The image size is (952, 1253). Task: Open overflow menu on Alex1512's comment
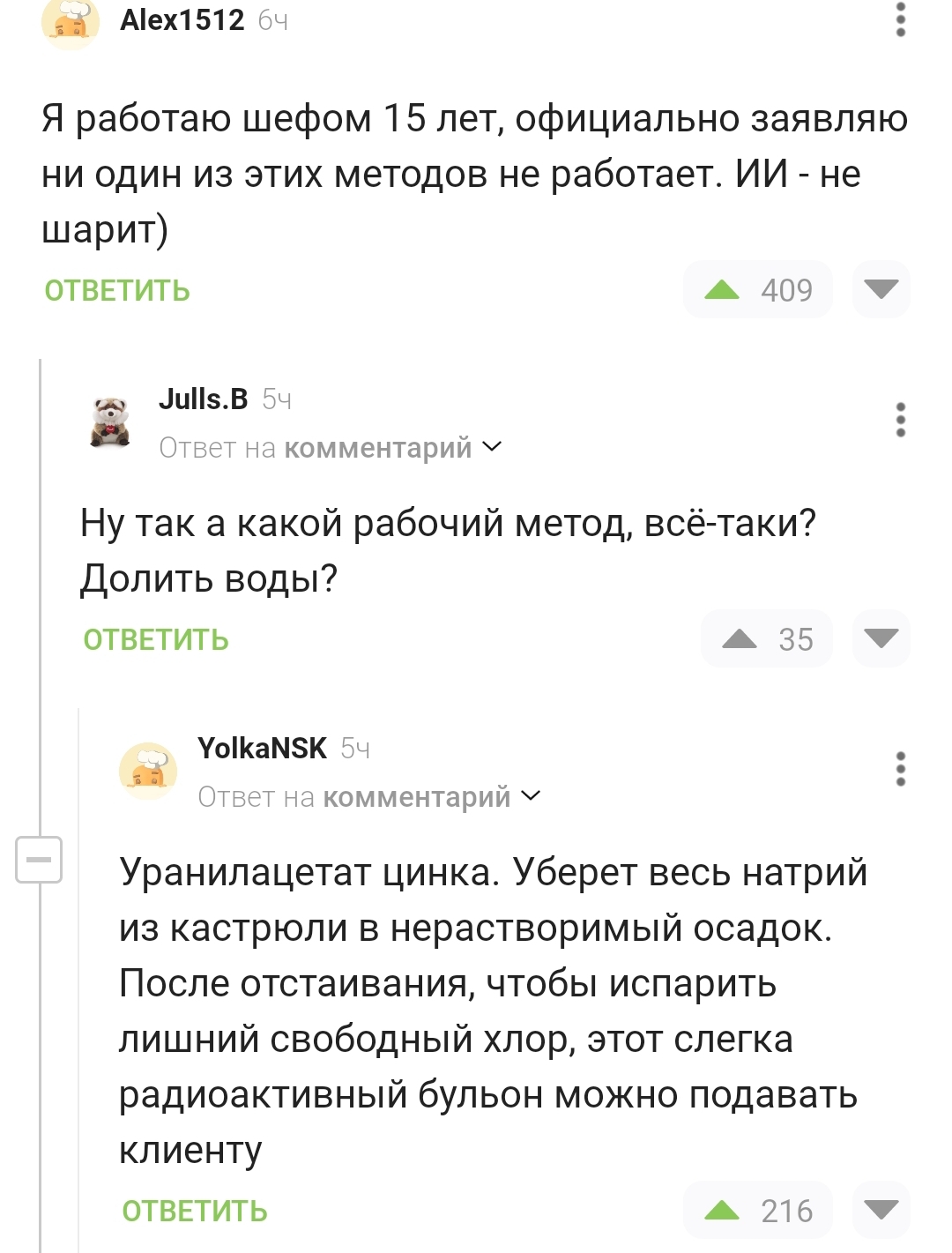pyautogui.click(x=900, y=19)
